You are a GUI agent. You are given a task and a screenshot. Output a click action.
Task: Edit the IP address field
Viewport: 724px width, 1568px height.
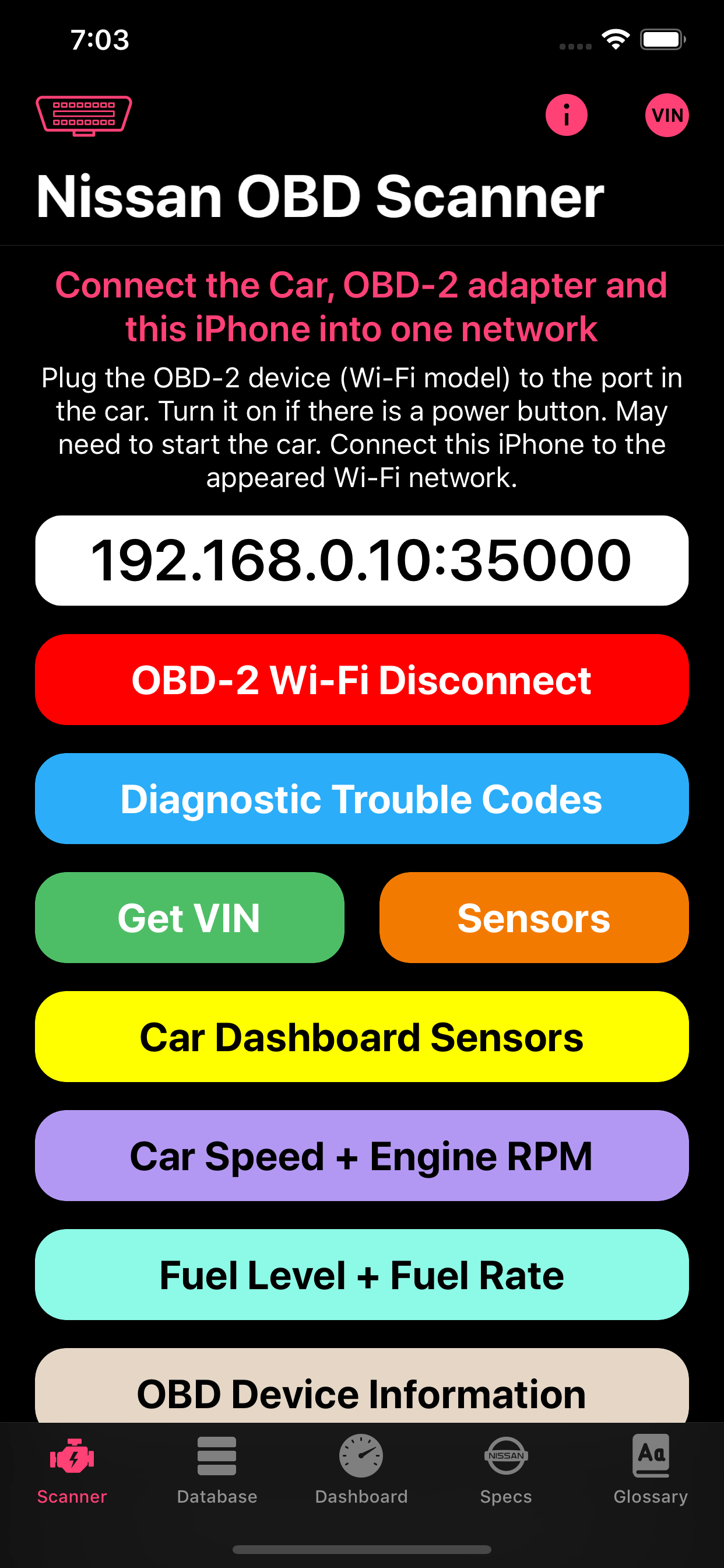[x=361, y=561]
